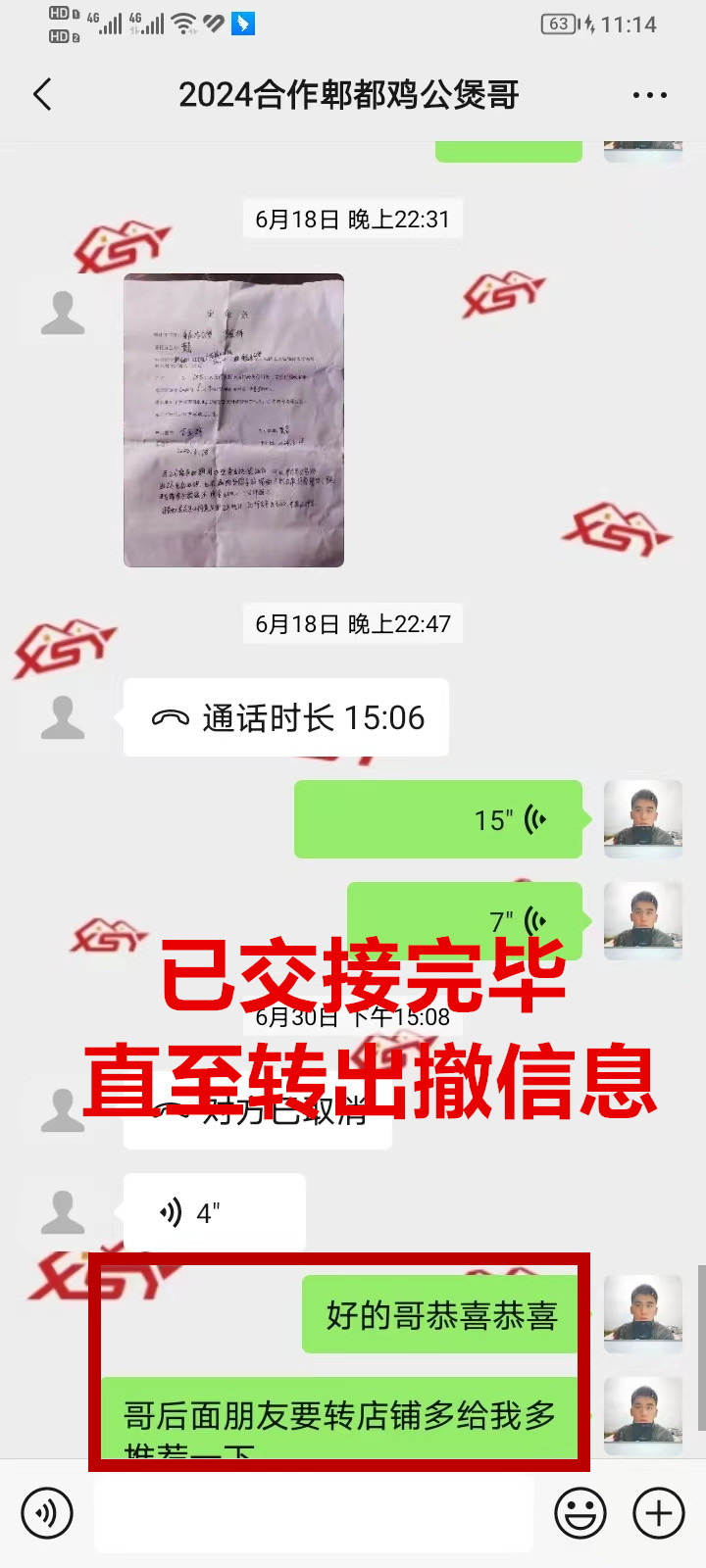Screen dimensions: 706x1568
Task: Switch to voice input mode
Action: pyautogui.click(x=46, y=1513)
